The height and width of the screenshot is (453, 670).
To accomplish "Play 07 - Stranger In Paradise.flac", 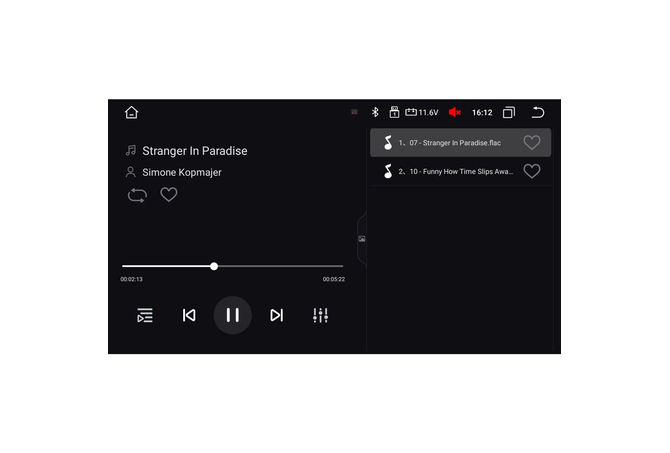I will pyautogui.click(x=448, y=143).
